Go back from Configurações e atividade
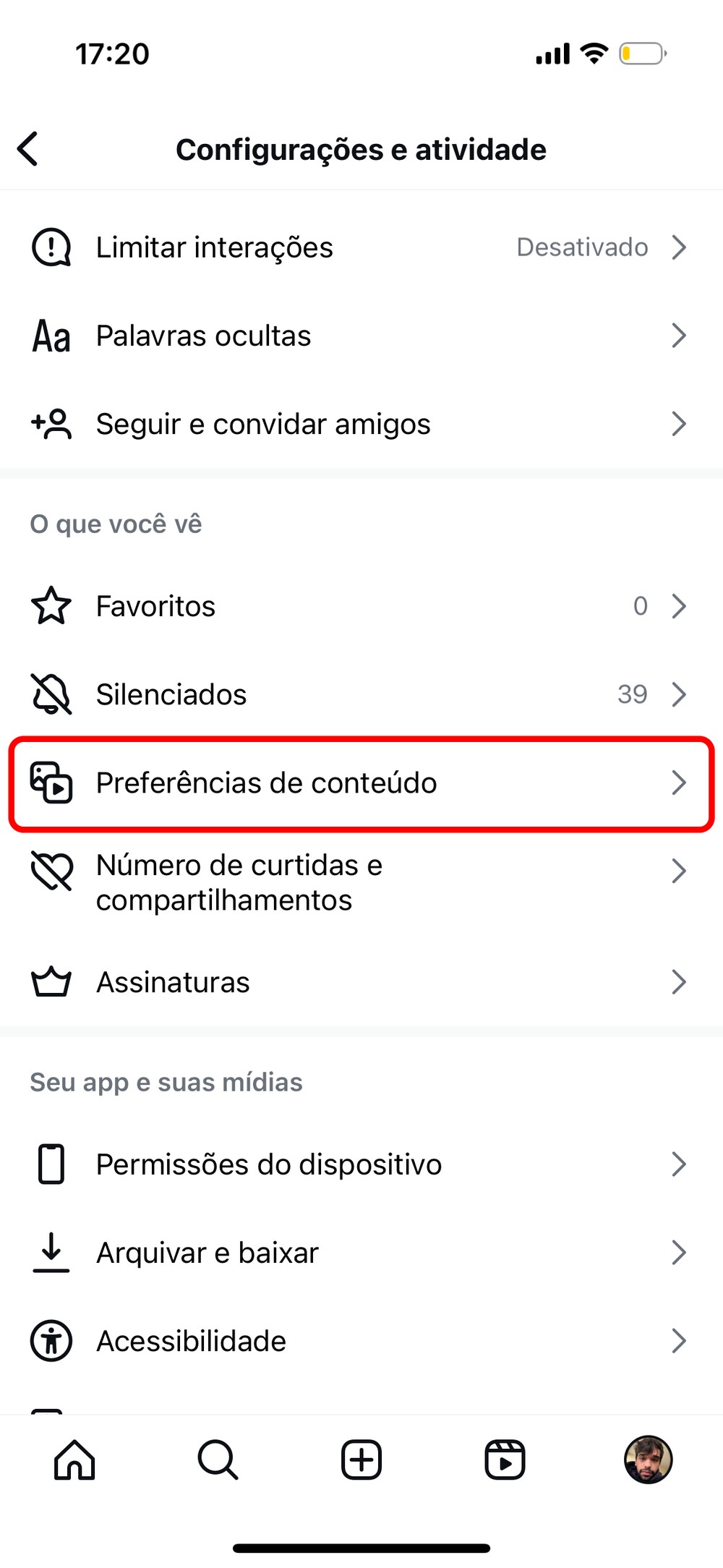 pos(29,149)
